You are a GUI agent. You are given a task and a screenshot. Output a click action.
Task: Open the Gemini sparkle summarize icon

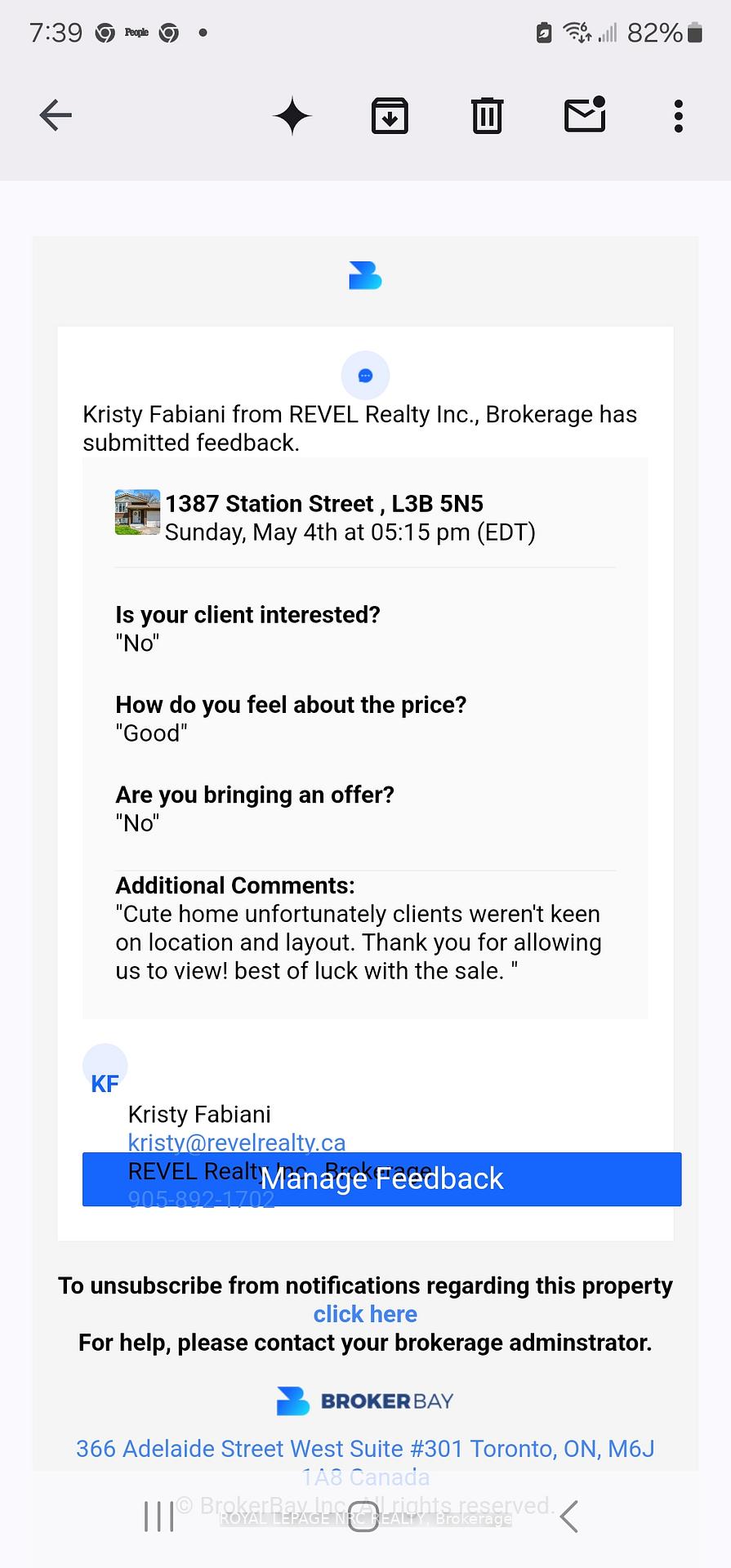pyautogui.click(x=292, y=115)
